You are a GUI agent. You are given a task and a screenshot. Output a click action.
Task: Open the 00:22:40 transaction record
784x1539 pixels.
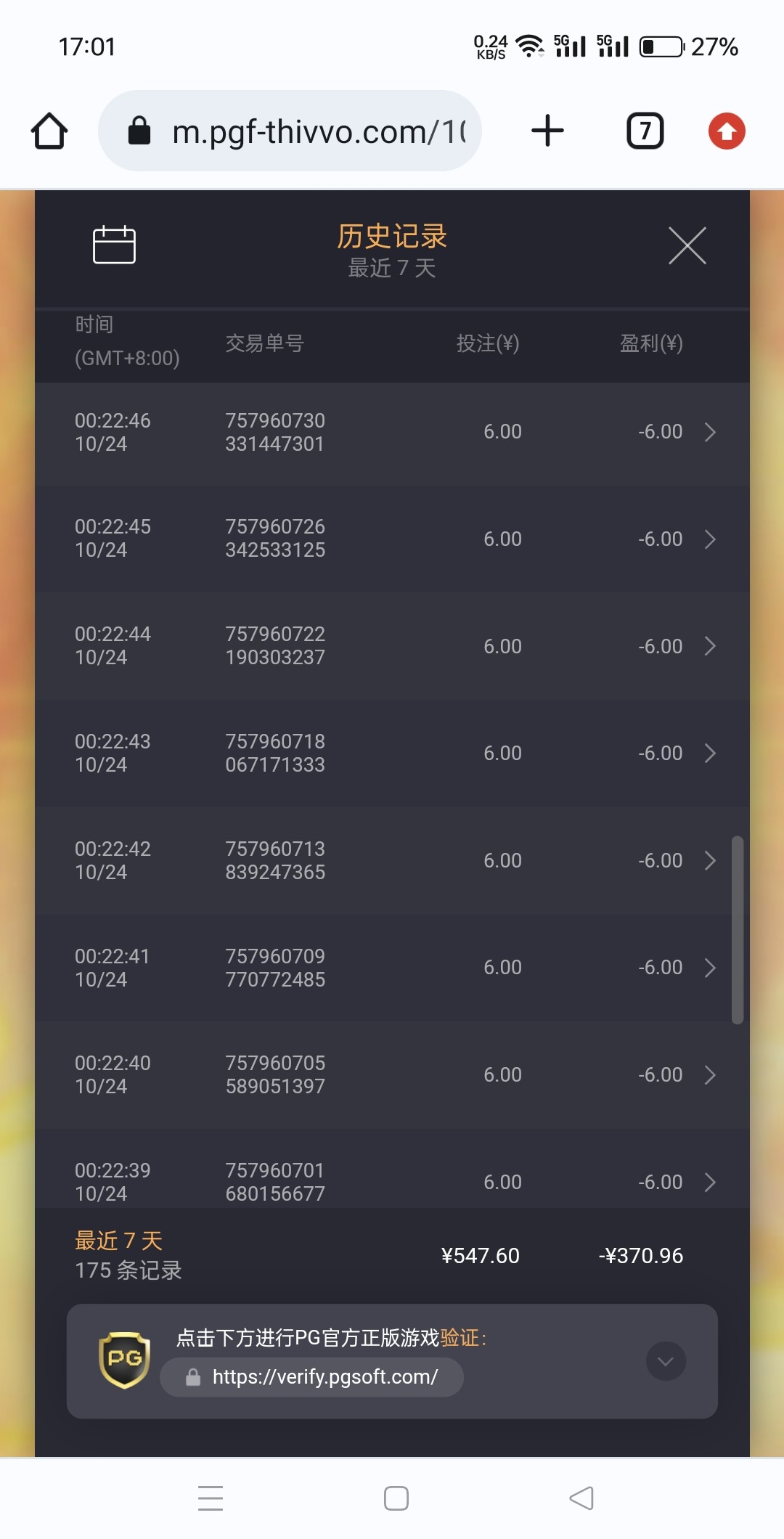(392, 1075)
